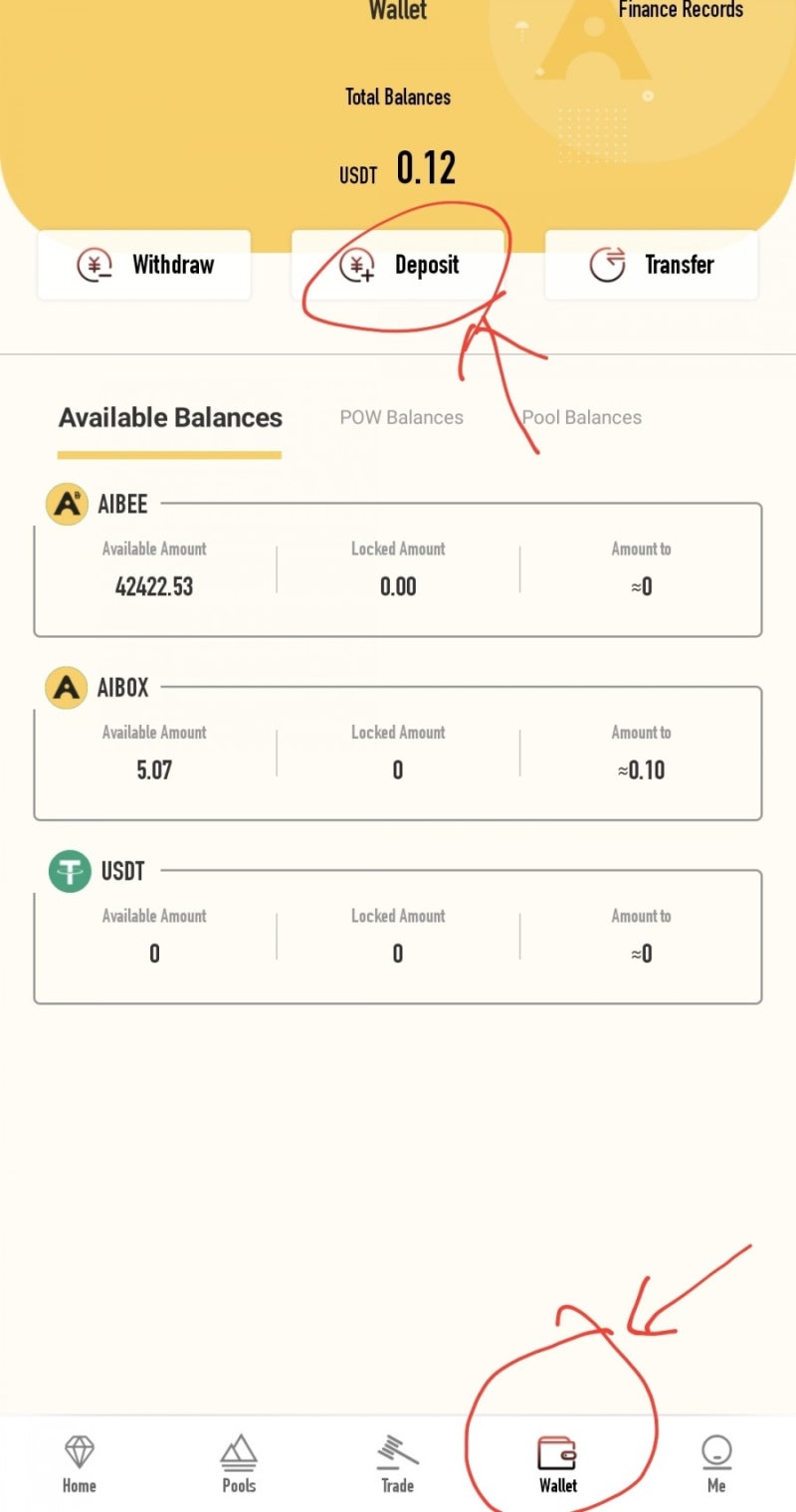This screenshot has width=796, height=1512.
Task: Switch to Pool Balances tab
Action: coord(582,418)
